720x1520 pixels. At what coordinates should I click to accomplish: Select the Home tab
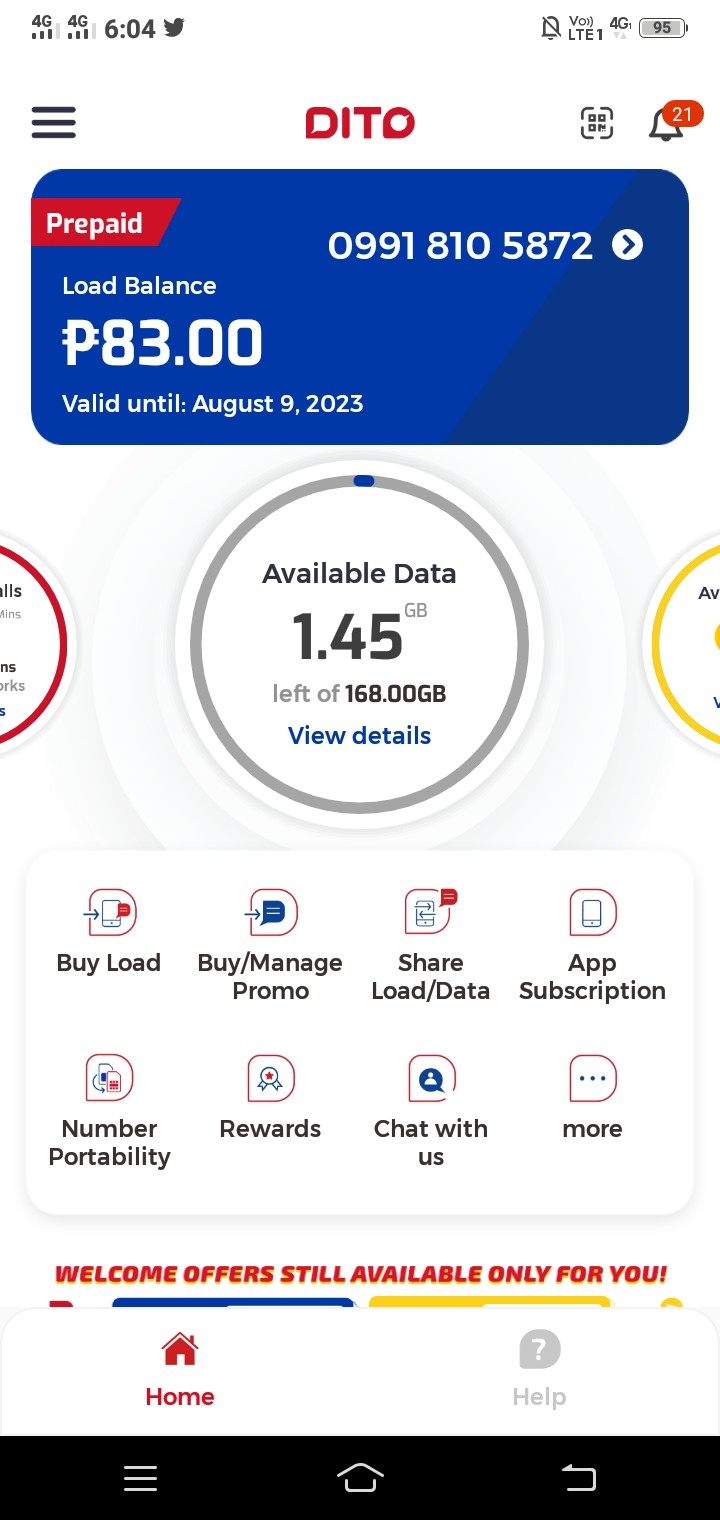[180, 1370]
